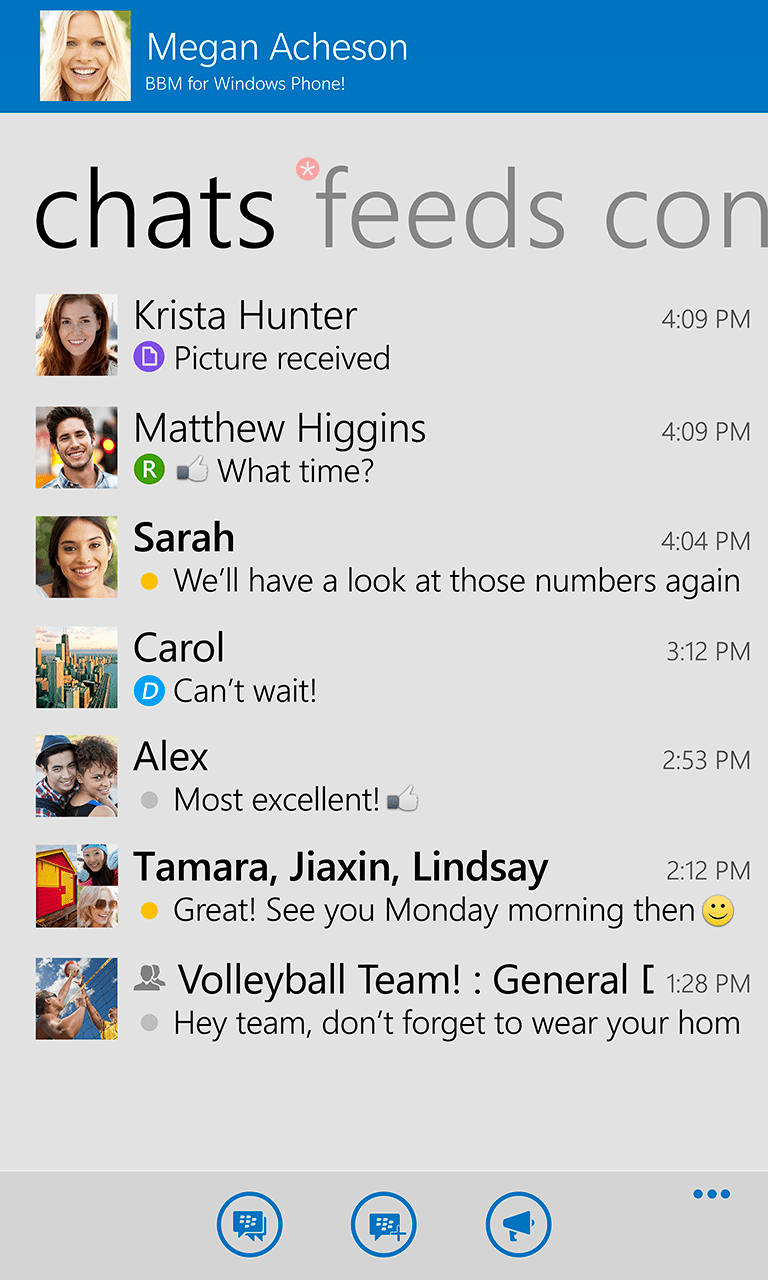Open the more options menu
Image resolution: width=768 pixels, height=1280 pixels.
711,1194
